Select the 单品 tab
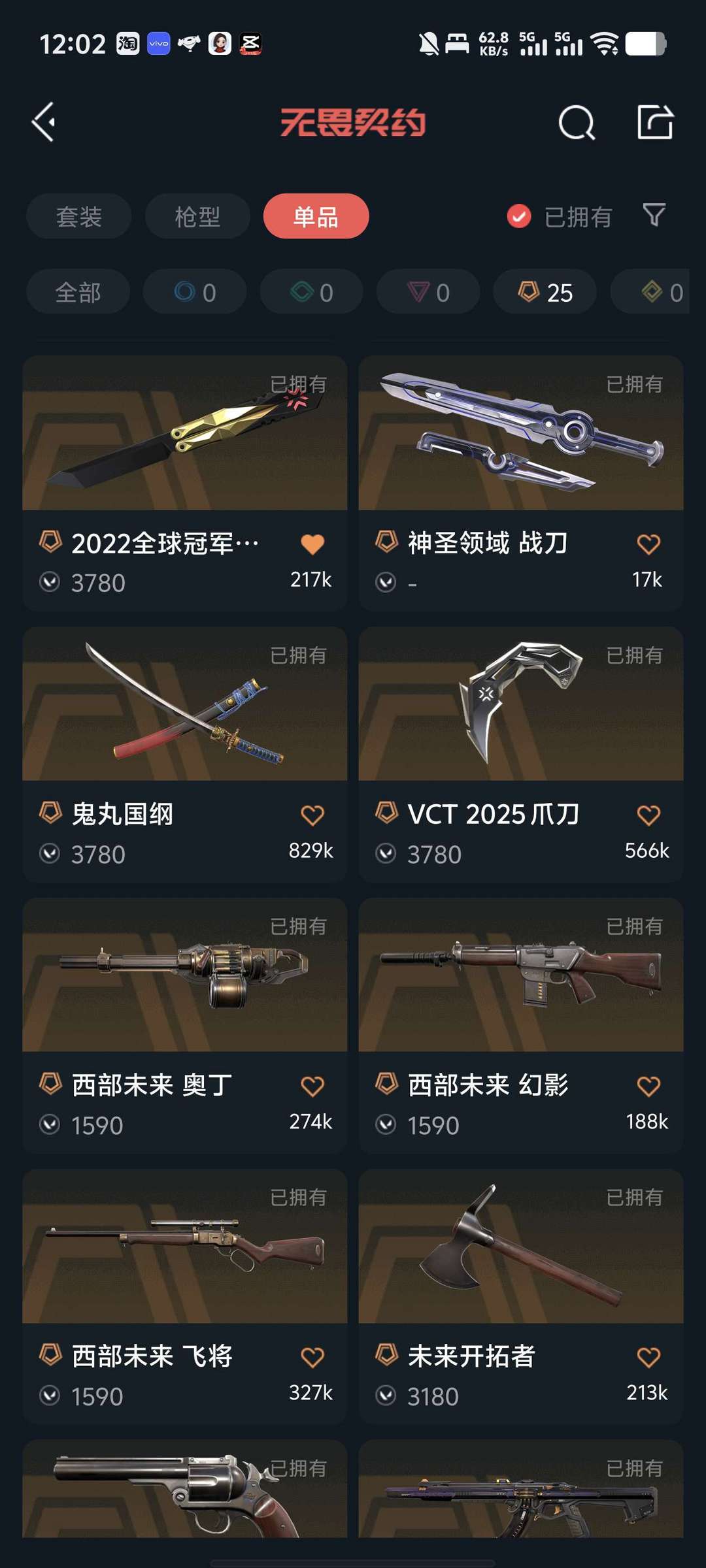Screen dimensions: 706x1568 pos(316,216)
